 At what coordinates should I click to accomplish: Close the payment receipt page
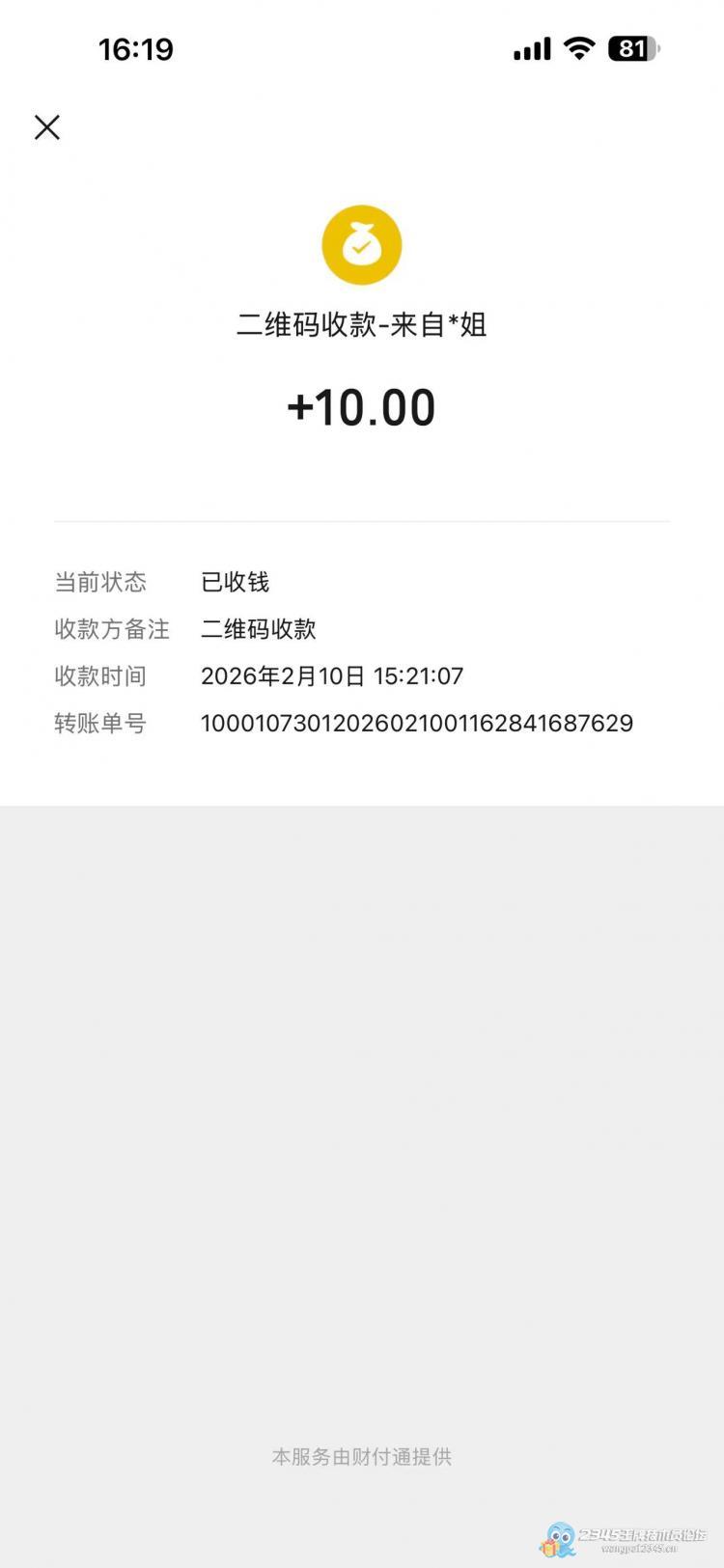pos(47,127)
